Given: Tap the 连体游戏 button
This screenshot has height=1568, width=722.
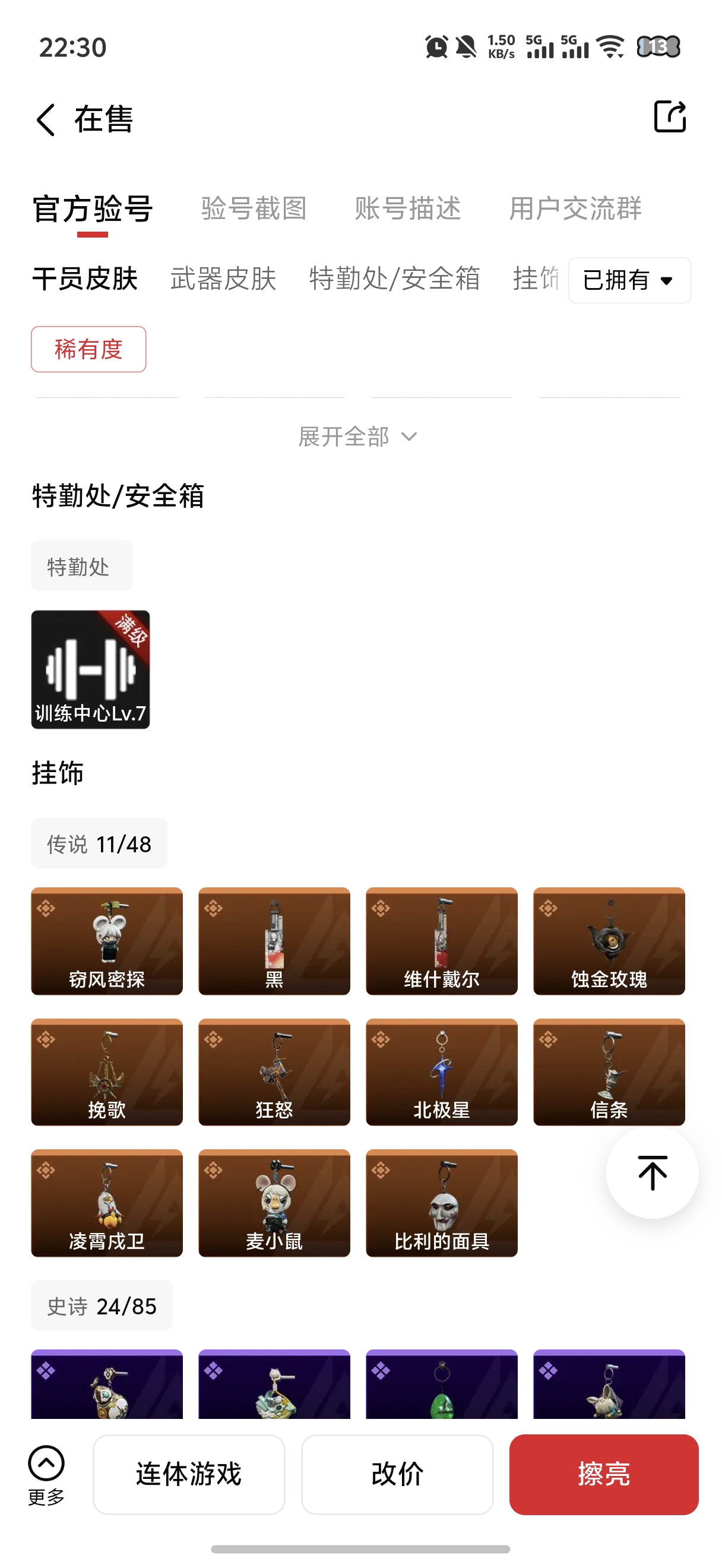Looking at the screenshot, I should (x=189, y=1474).
